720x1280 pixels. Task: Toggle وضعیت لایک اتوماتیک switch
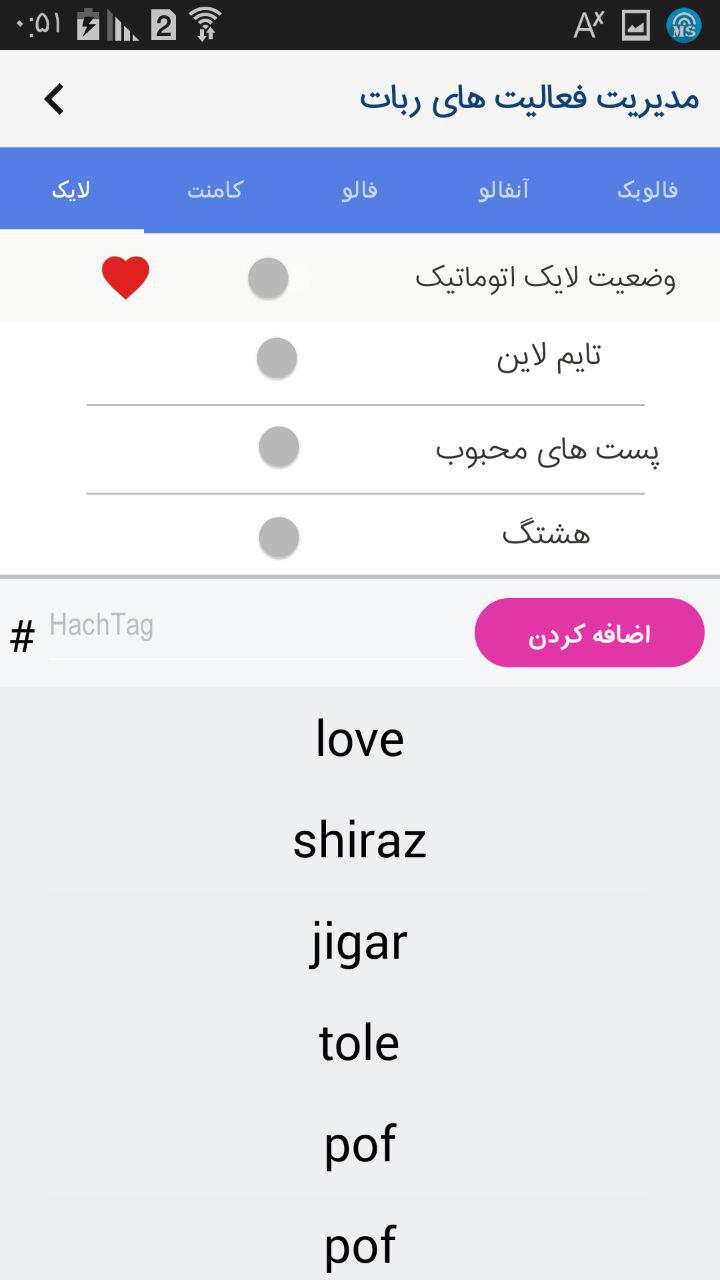point(270,278)
